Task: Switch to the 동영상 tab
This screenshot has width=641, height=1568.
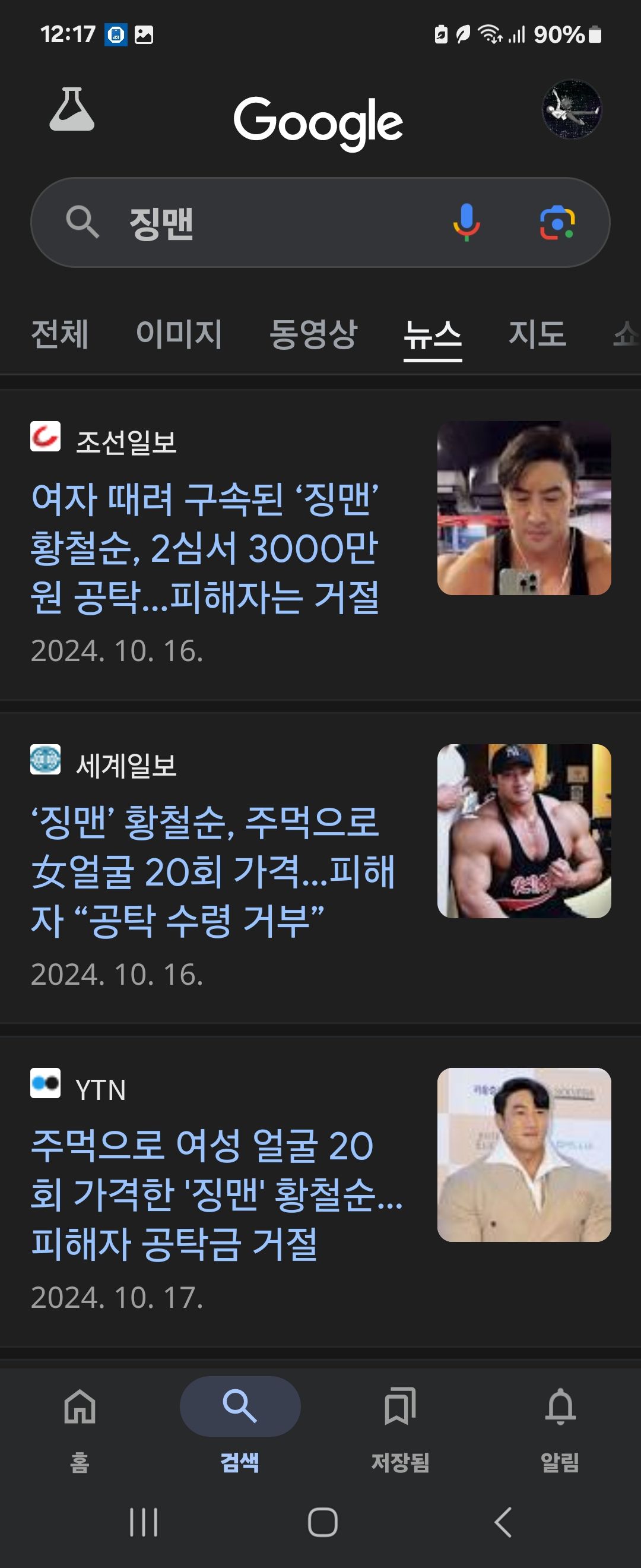Action: (x=313, y=334)
